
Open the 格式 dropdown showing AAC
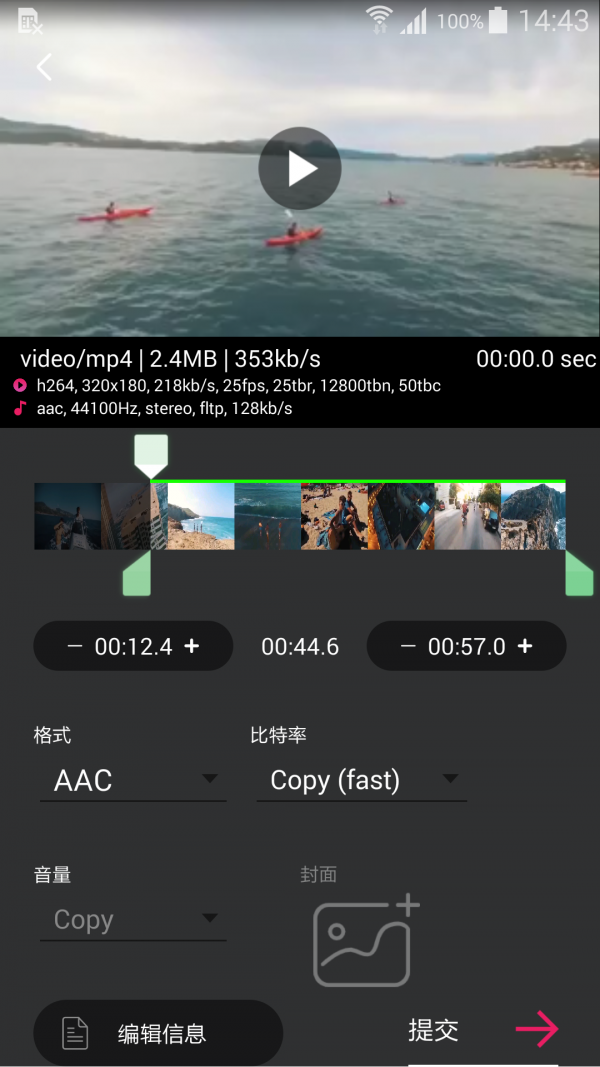[x=133, y=780]
